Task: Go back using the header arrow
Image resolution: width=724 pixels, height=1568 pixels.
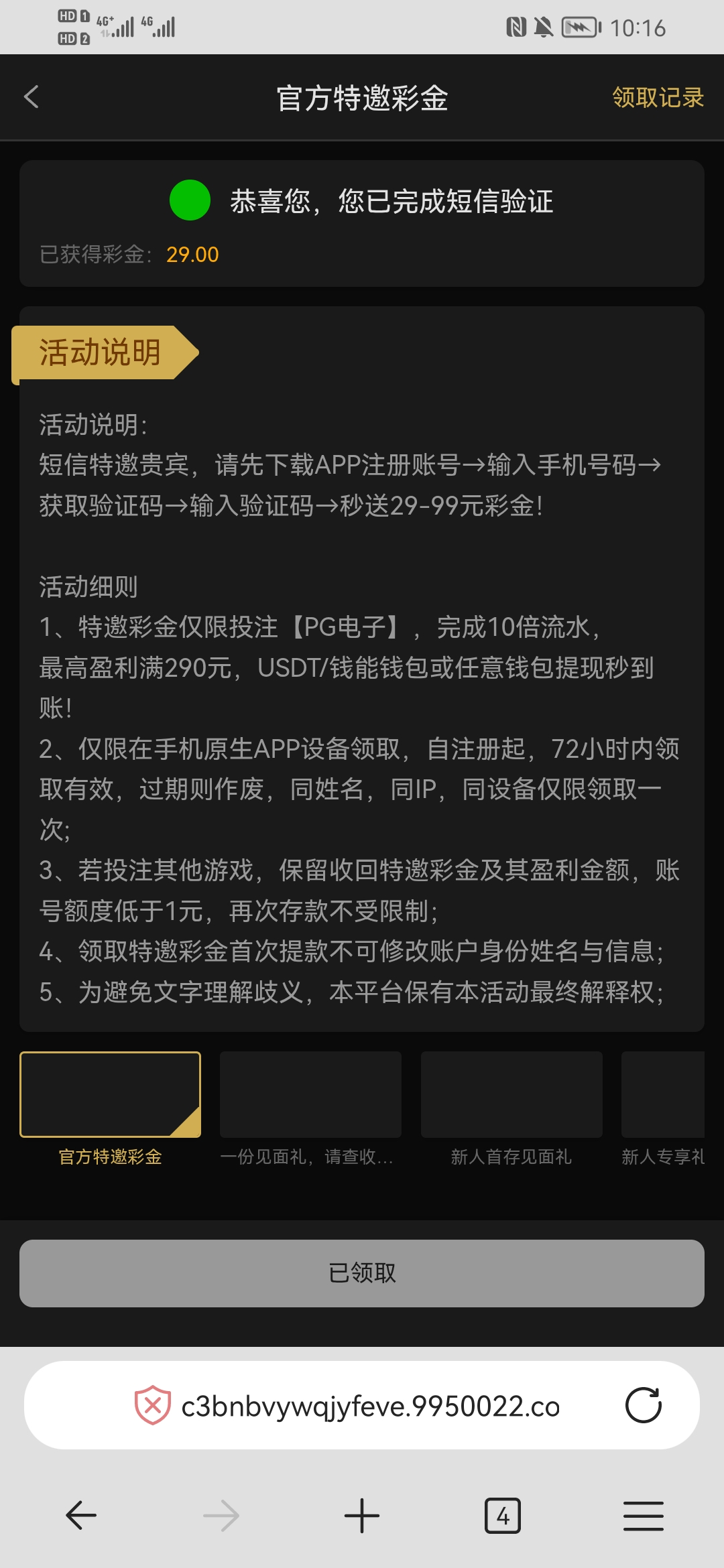Action: [x=32, y=97]
